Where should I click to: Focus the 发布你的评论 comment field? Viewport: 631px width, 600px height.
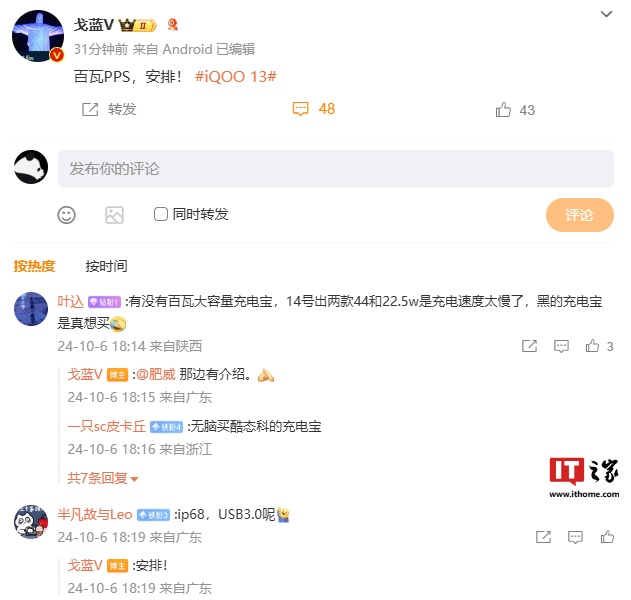[x=335, y=169]
